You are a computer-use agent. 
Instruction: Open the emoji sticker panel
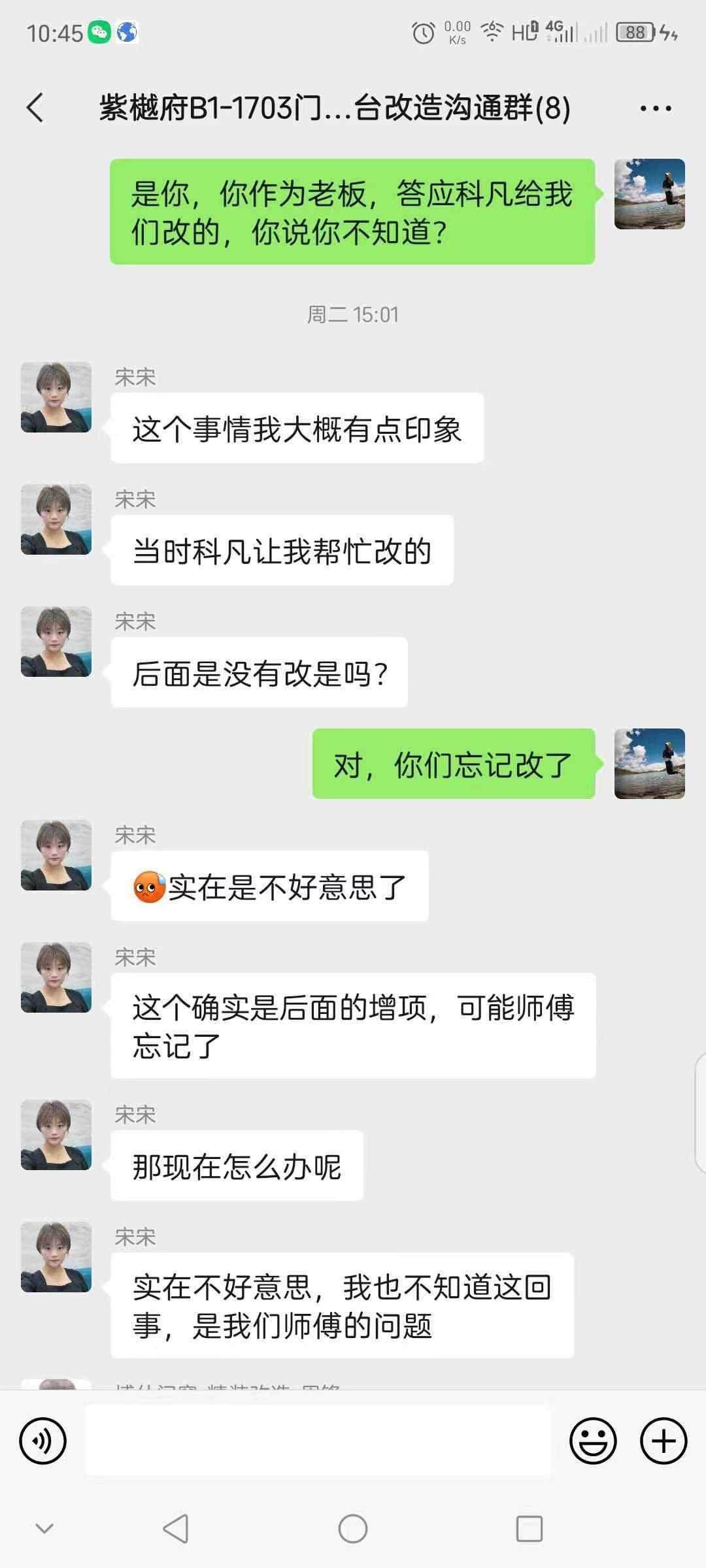(593, 1441)
